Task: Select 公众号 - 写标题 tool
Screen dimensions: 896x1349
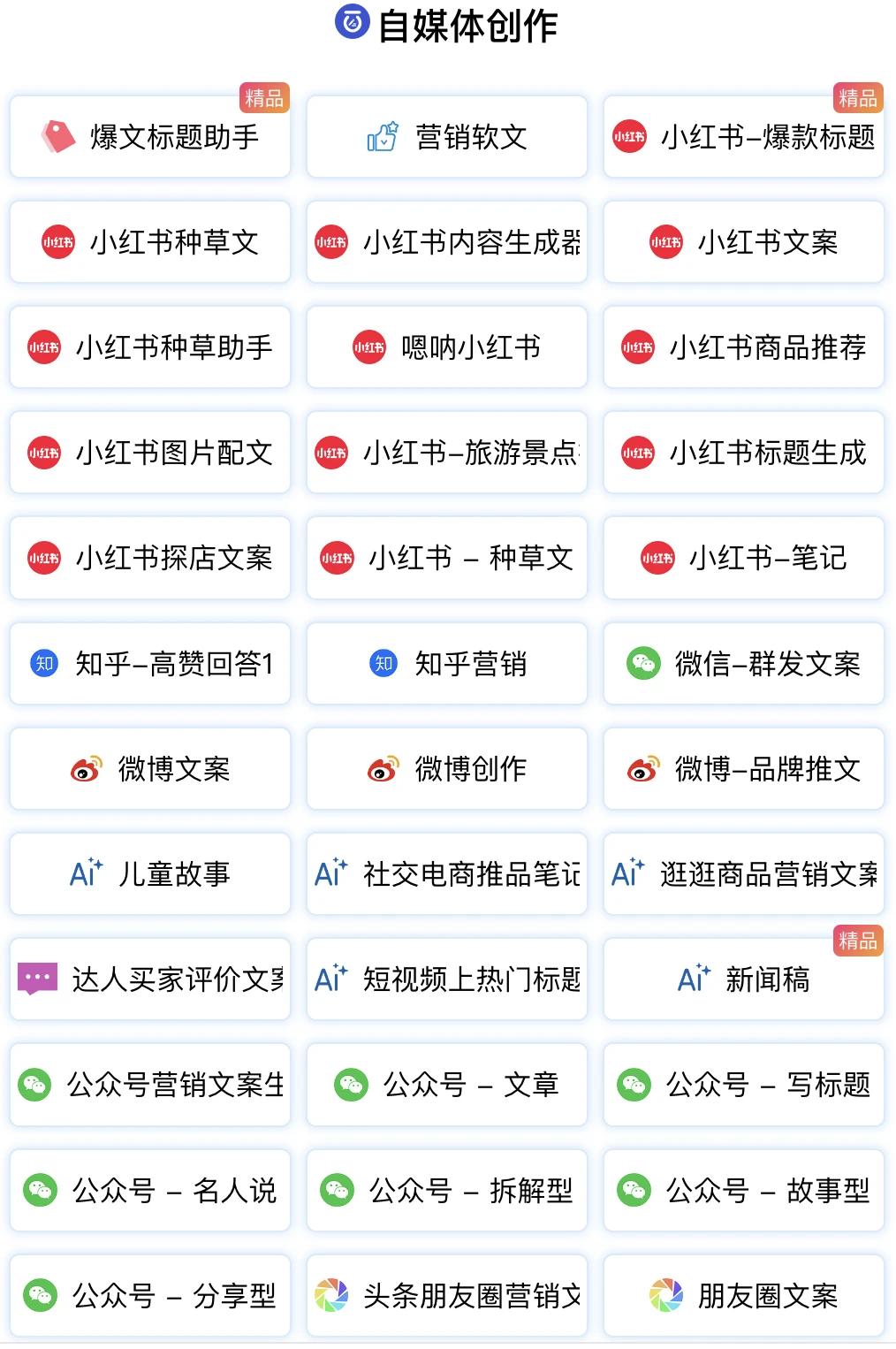Action: pos(744,1085)
